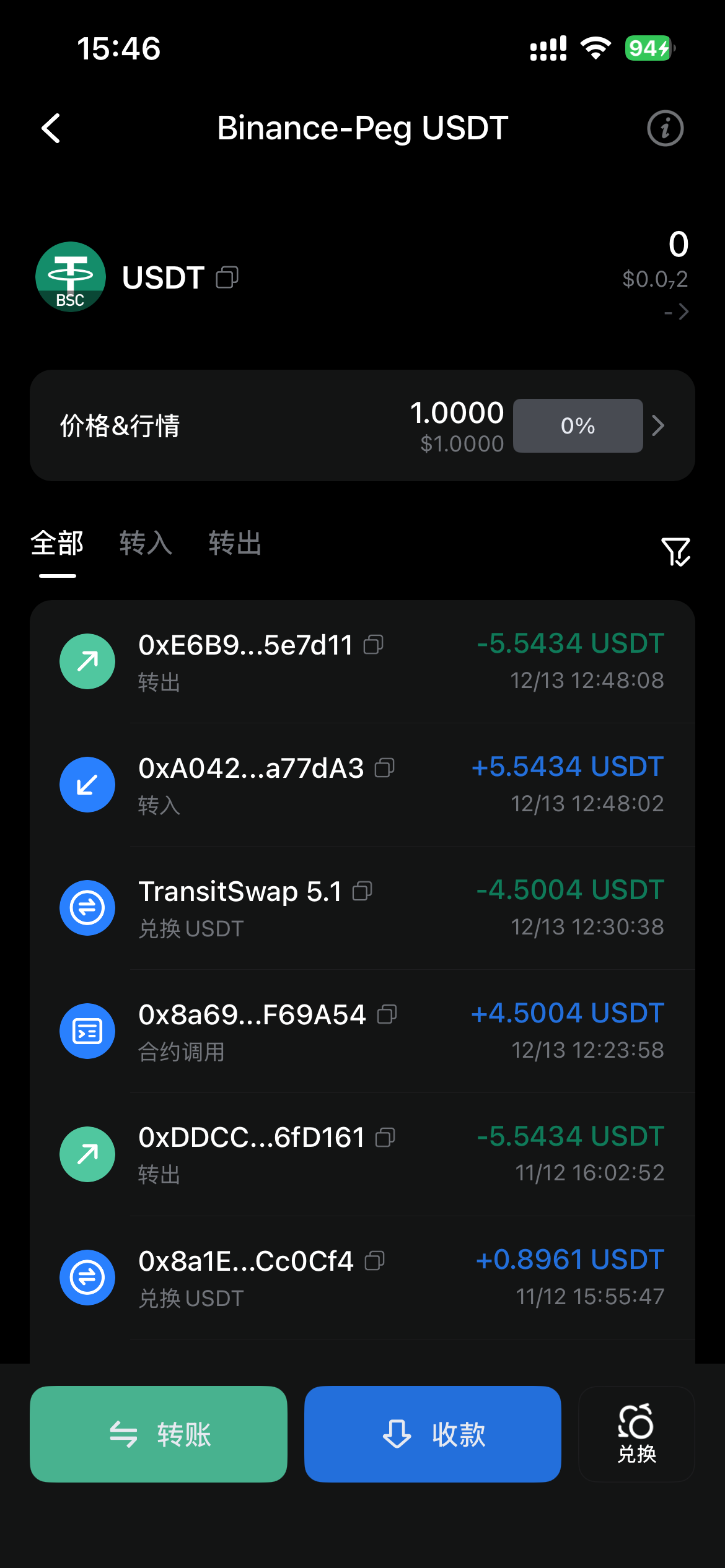Copy the 0xE6B9...5e7d11 address

pyautogui.click(x=373, y=645)
